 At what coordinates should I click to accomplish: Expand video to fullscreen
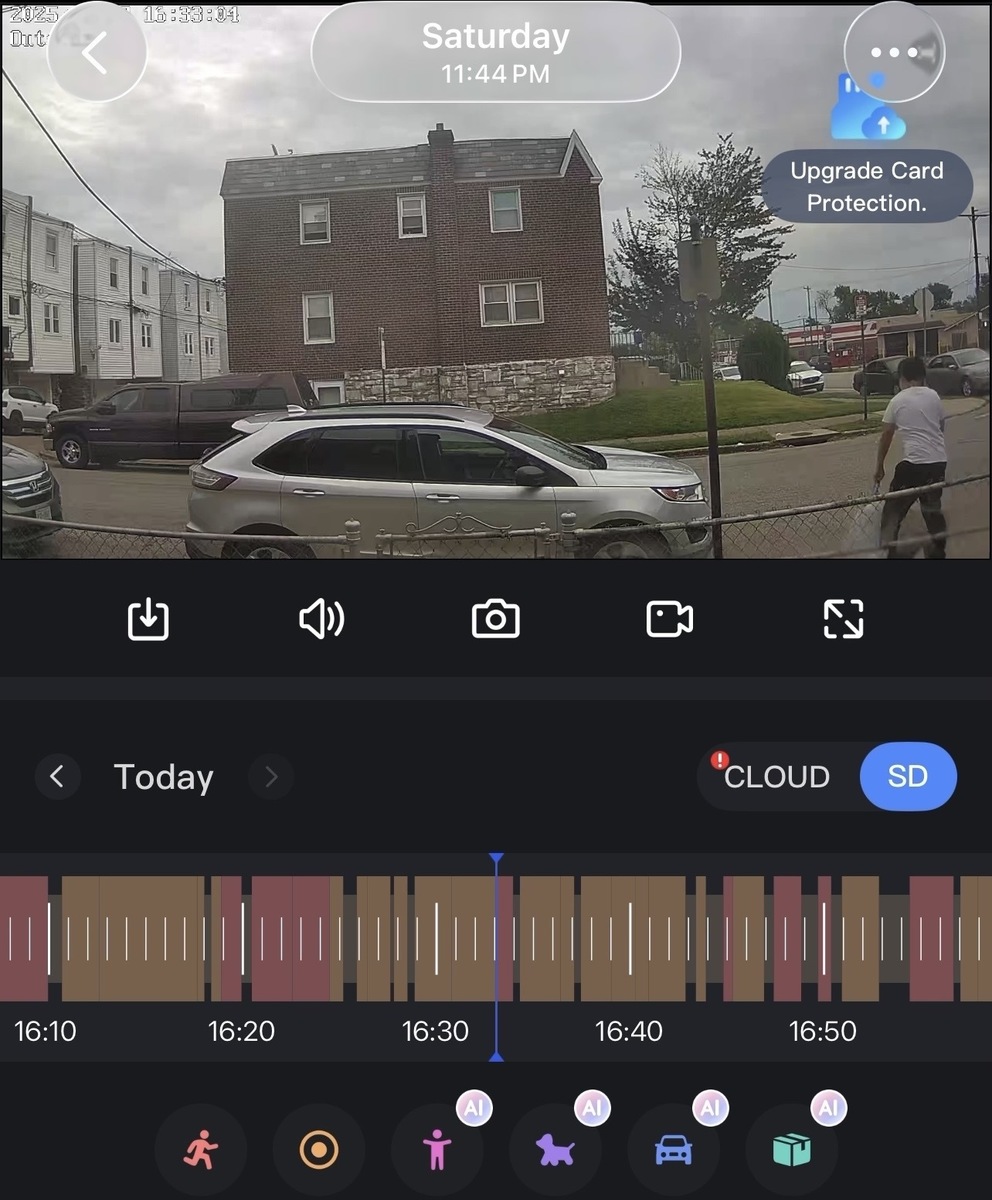coord(843,619)
